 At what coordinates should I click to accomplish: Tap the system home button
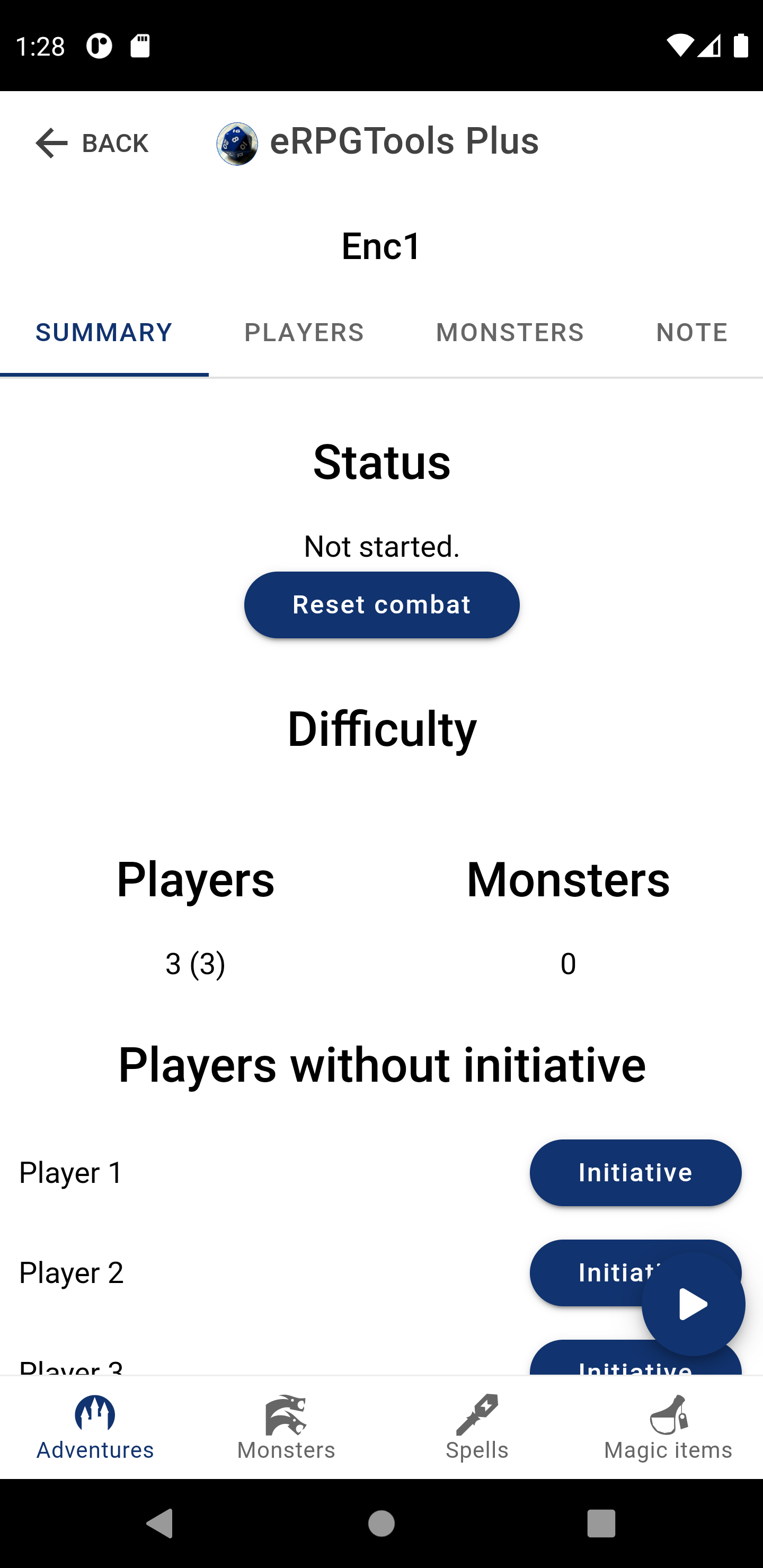coord(381,1524)
